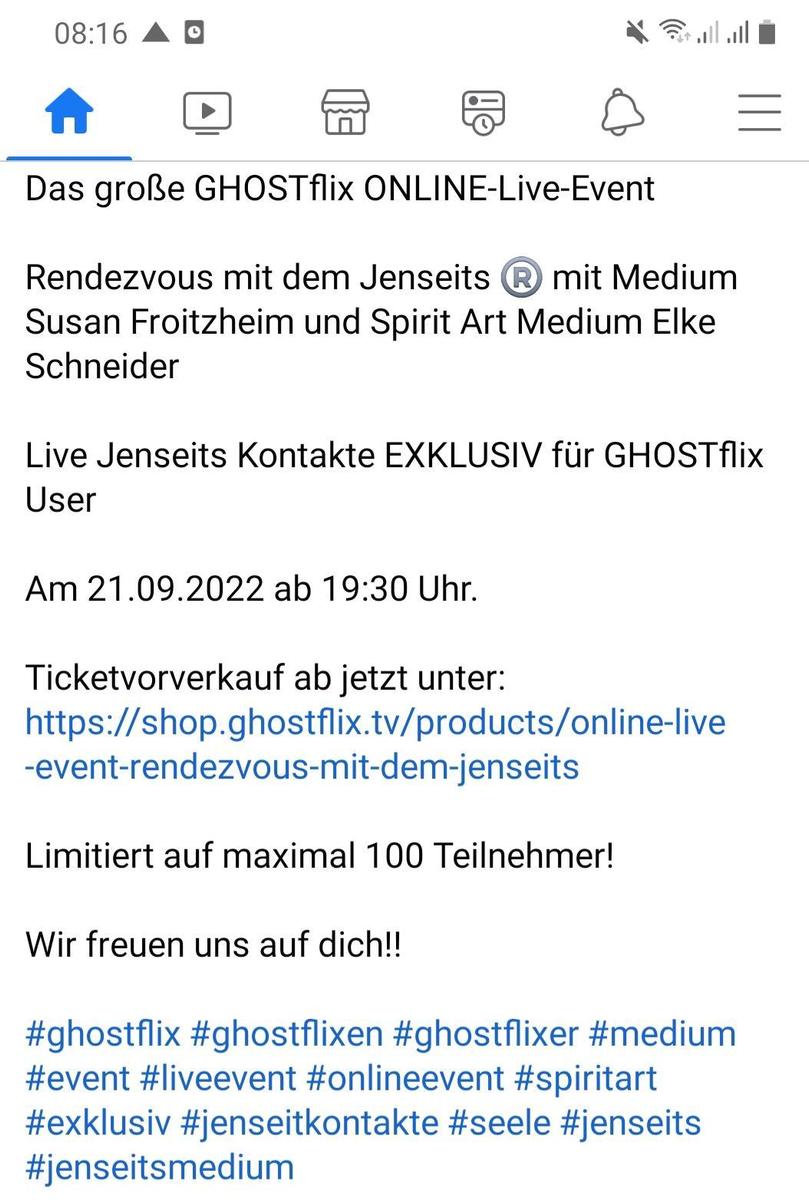Open the news feeds tab
Image resolution: width=809 pixels, height=1200 pixels.
click(483, 113)
